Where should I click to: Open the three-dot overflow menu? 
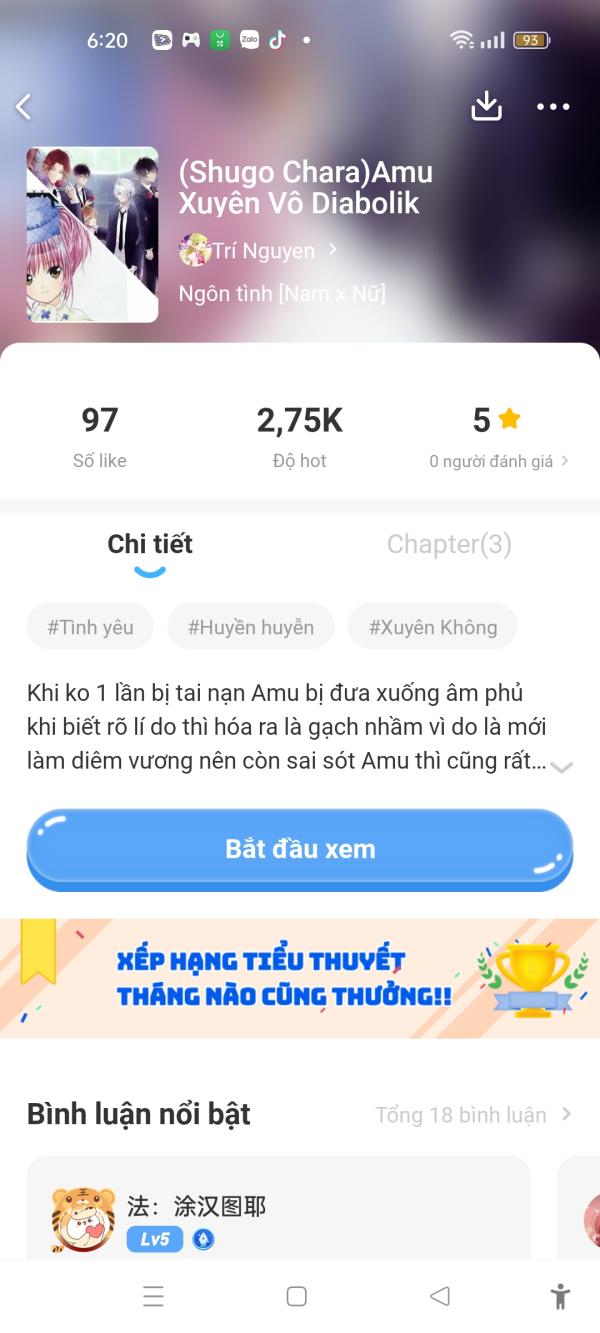pyautogui.click(x=553, y=107)
